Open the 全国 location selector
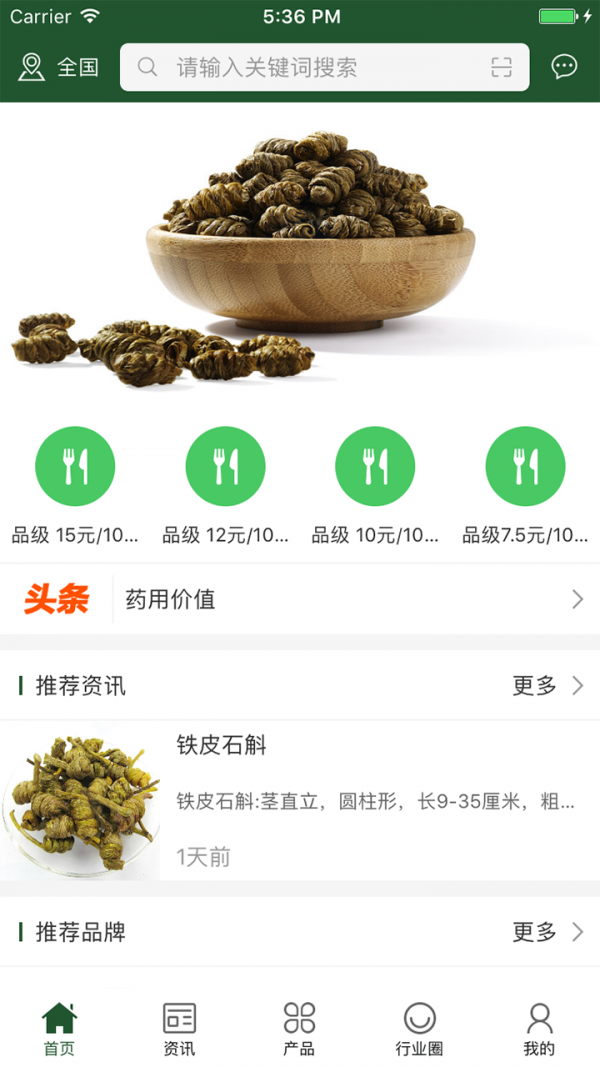 [58, 67]
